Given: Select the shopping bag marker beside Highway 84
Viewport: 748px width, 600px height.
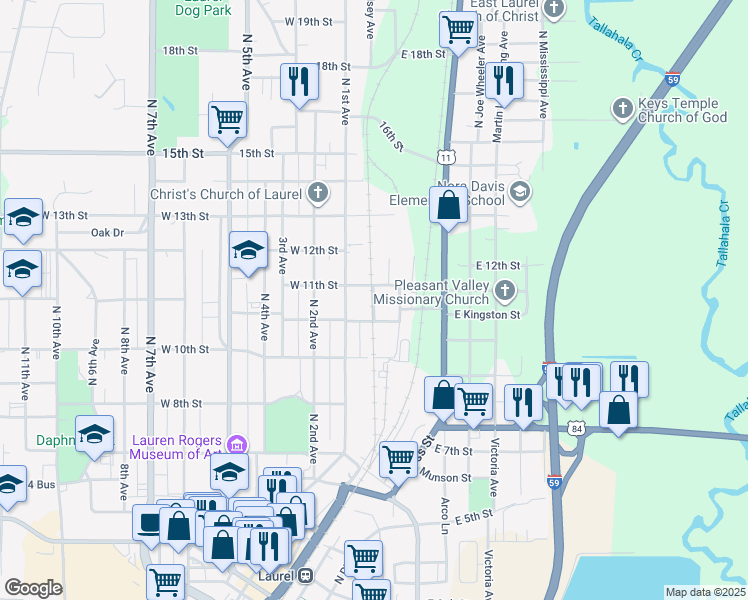Looking at the screenshot, I should pyautogui.click(x=619, y=411).
